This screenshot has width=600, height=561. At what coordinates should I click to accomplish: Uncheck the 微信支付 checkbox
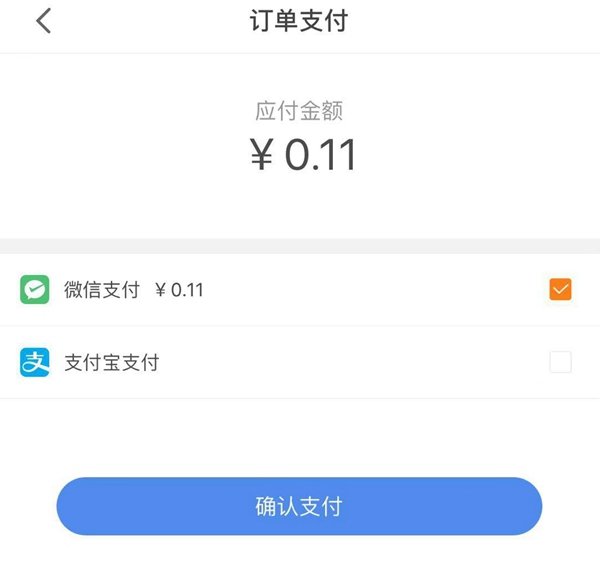point(560,290)
